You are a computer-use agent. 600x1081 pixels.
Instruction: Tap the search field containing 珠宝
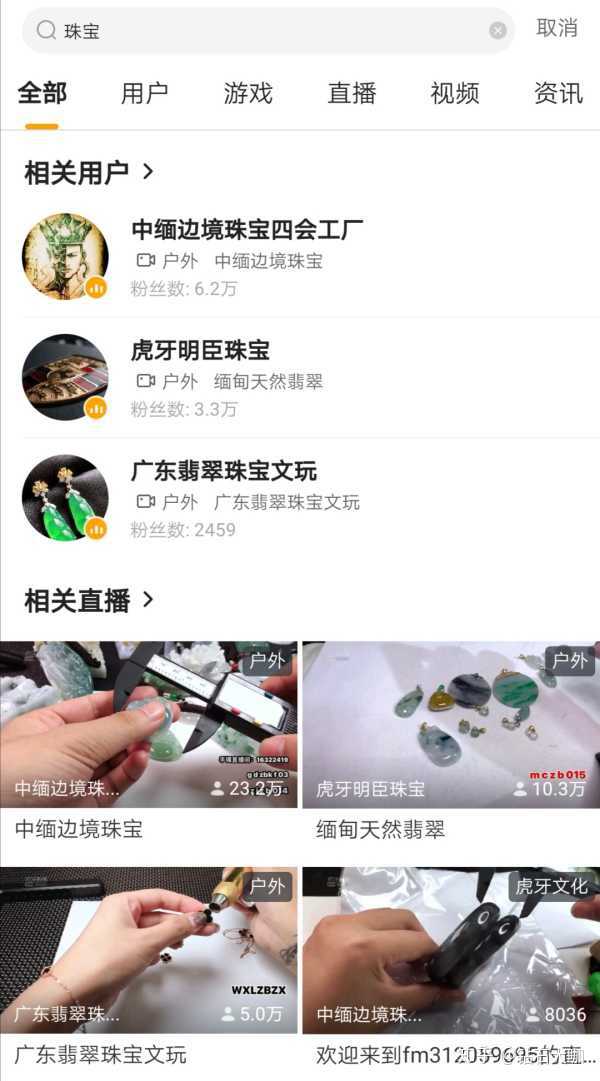click(260, 31)
